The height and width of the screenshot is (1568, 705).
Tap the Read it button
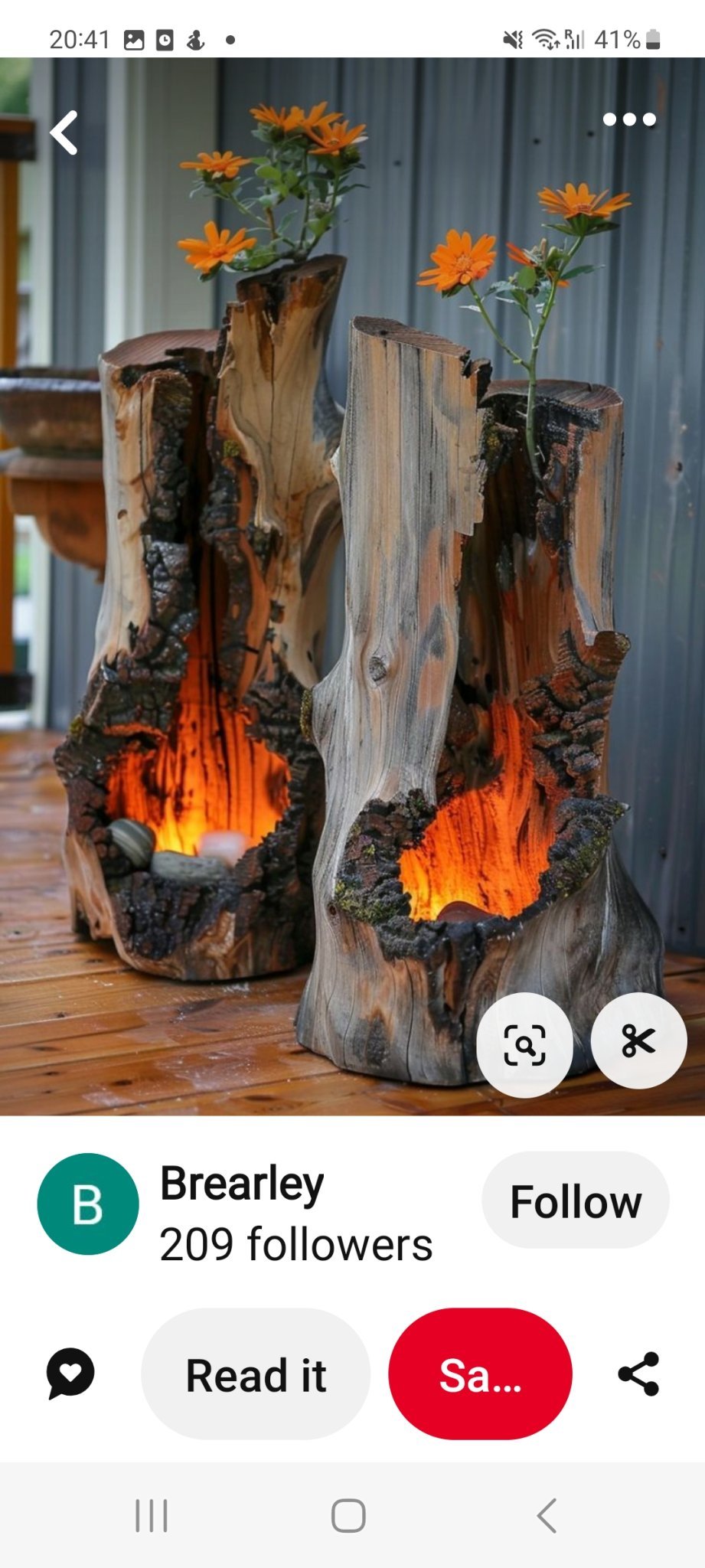256,1374
